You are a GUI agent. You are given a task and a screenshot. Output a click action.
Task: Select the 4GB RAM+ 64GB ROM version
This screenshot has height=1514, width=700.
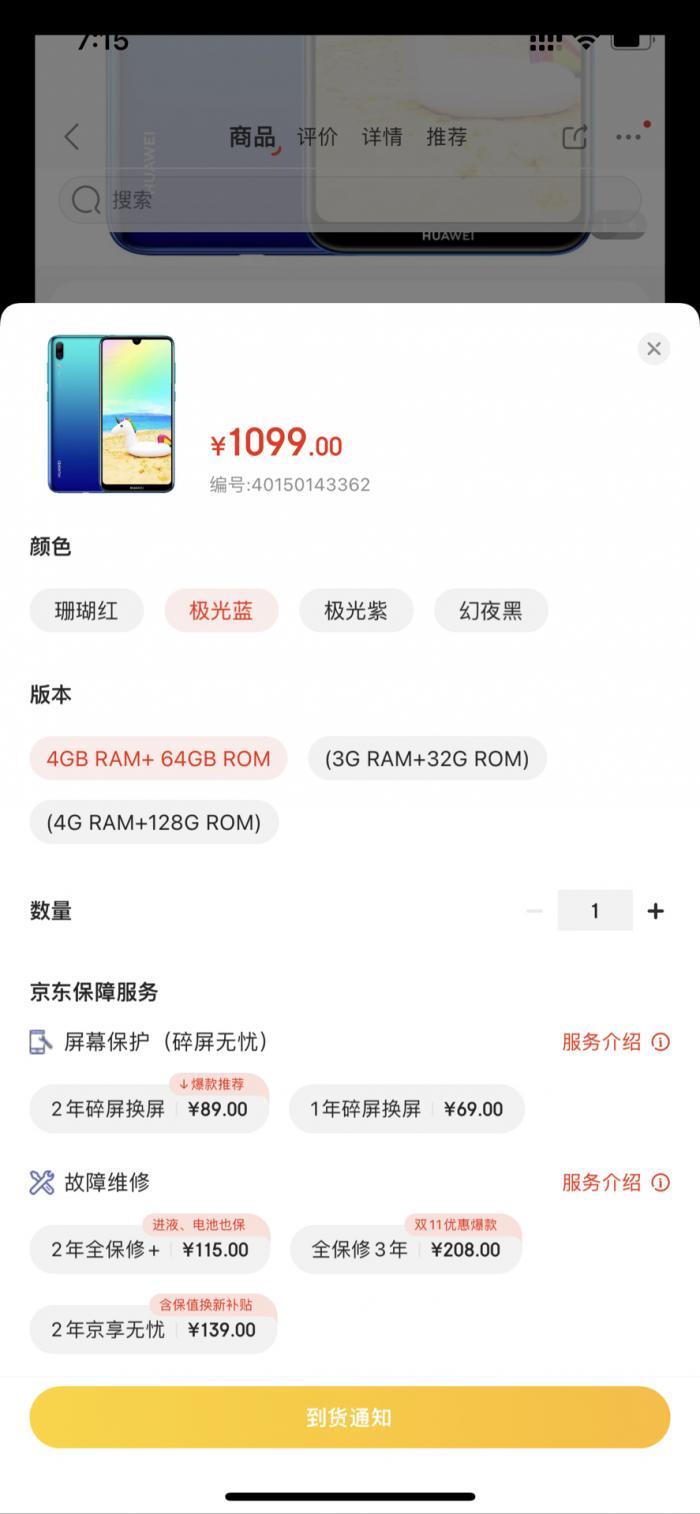158,759
